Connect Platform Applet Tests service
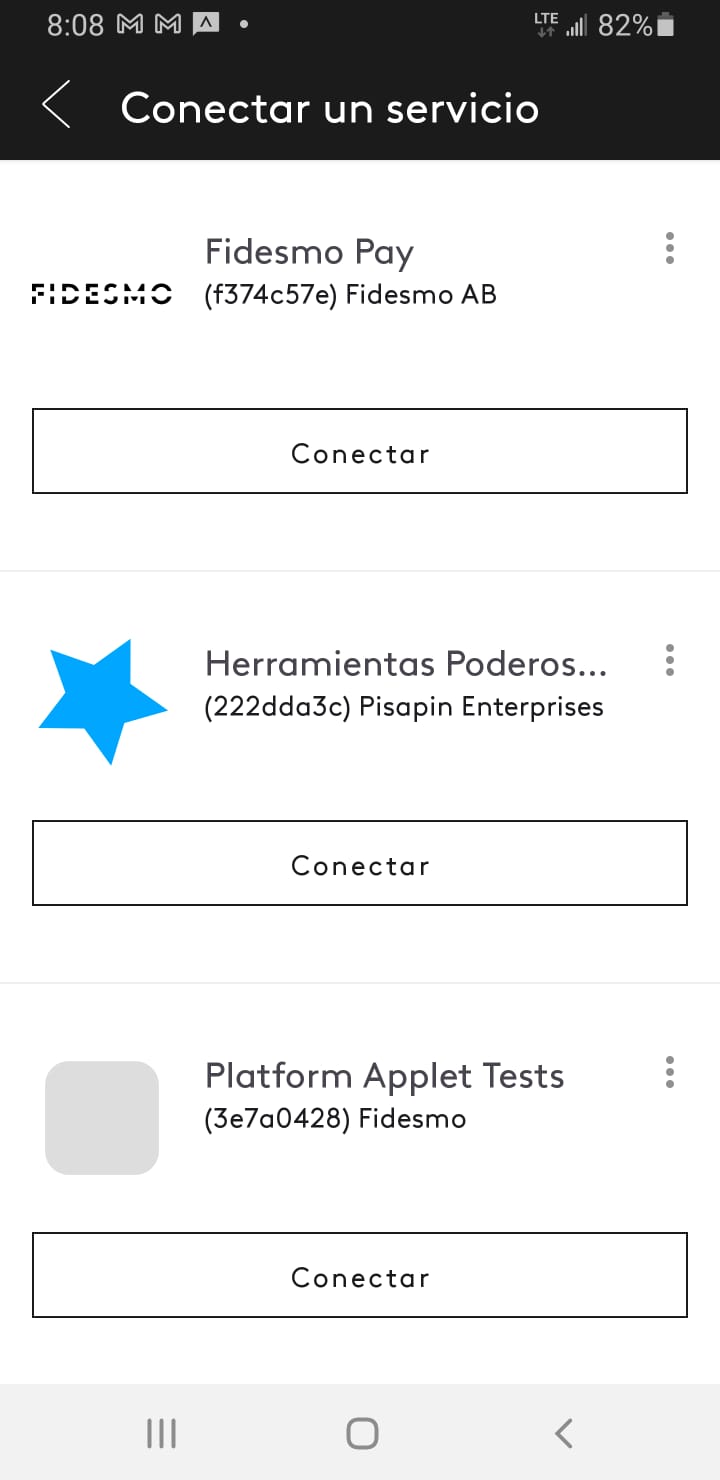Screen dimensions: 720x1480 [x=360, y=1275]
